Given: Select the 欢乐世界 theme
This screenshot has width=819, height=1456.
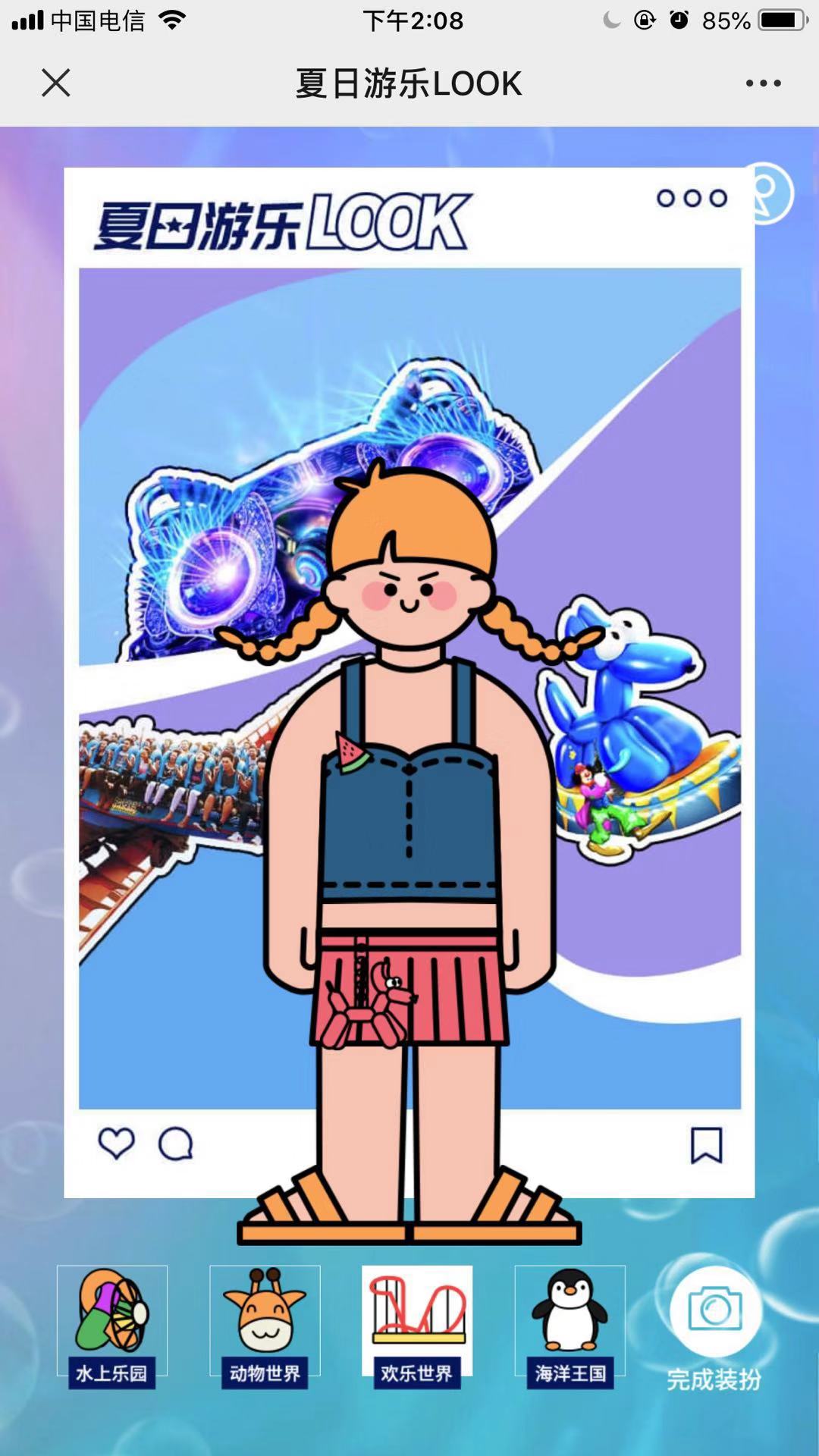Looking at the screenshot, I should (417, 1327).
